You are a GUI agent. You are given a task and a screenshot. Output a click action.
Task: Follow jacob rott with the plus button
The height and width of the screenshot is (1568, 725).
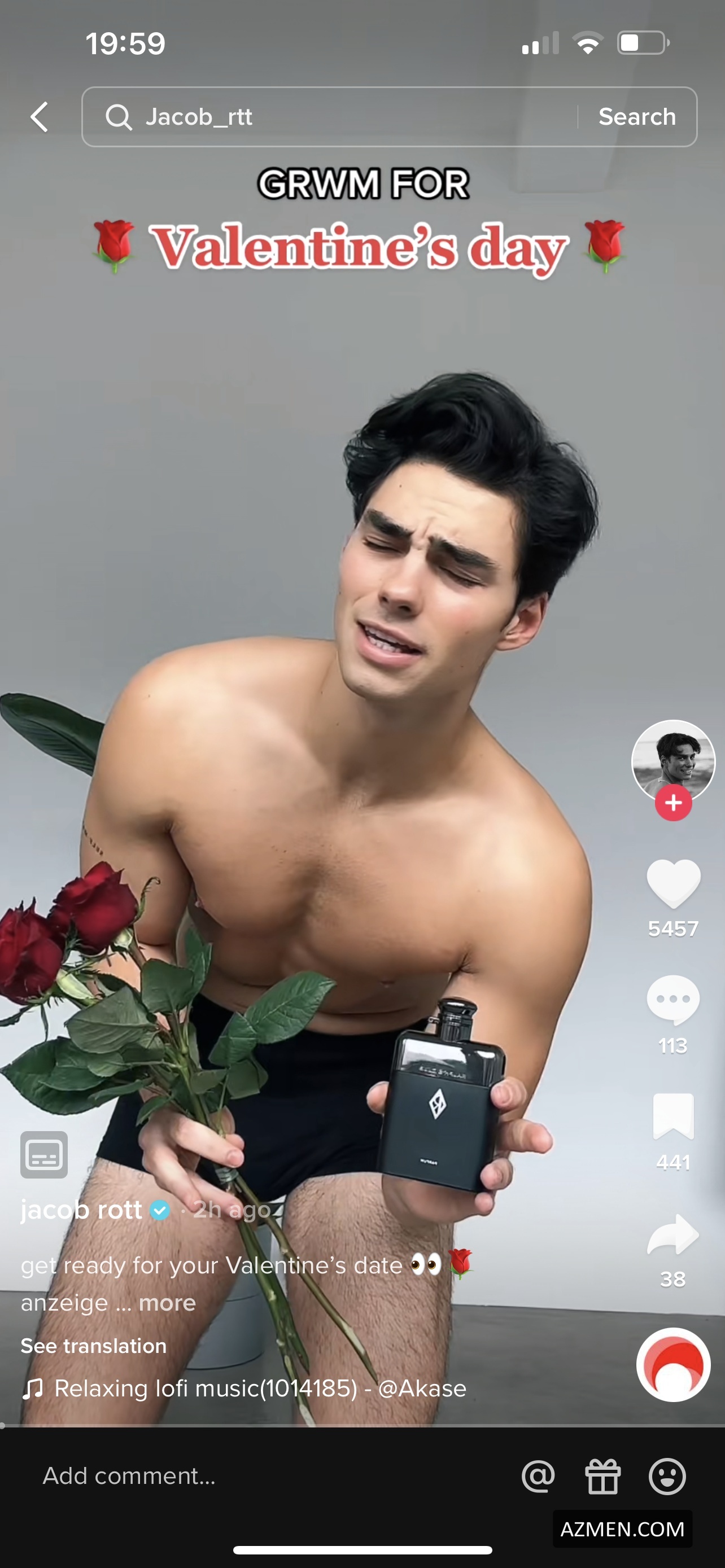click(672, 804)
